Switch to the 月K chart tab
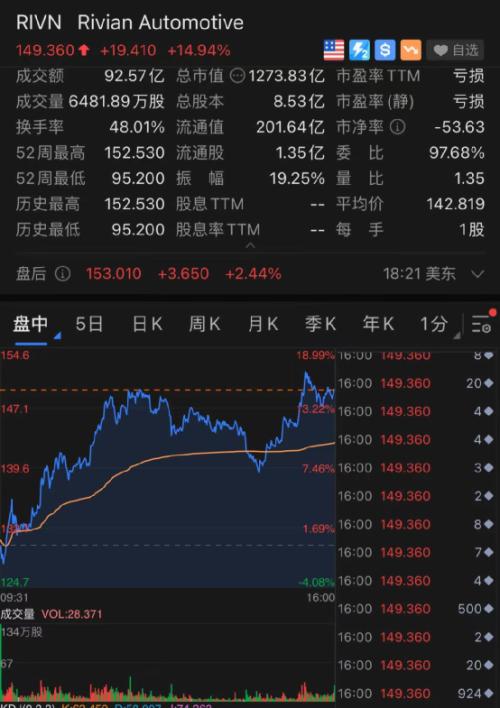 pyautogui.click(x=263, y=324)
